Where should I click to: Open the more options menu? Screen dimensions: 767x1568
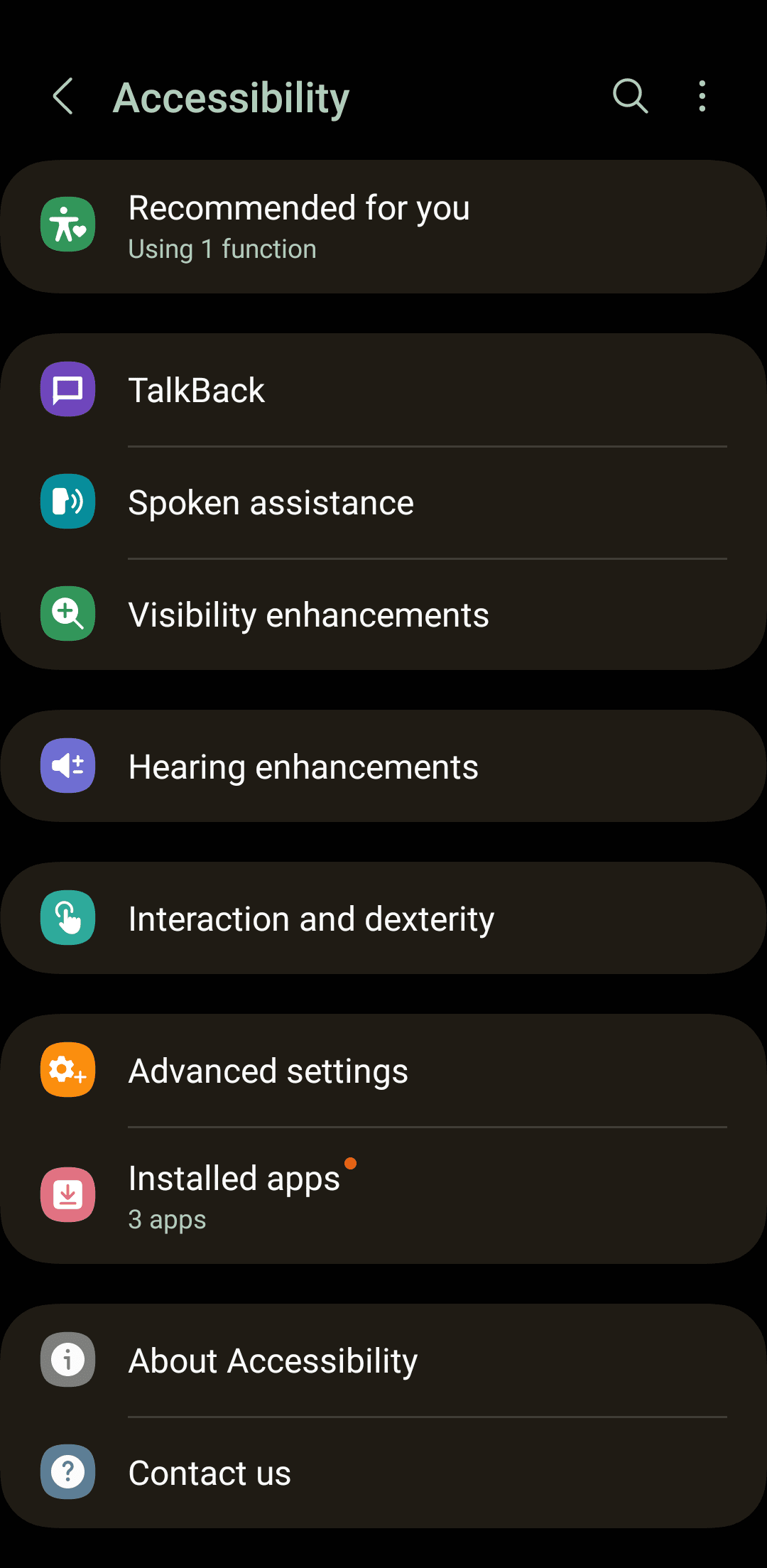coord(702,96)
